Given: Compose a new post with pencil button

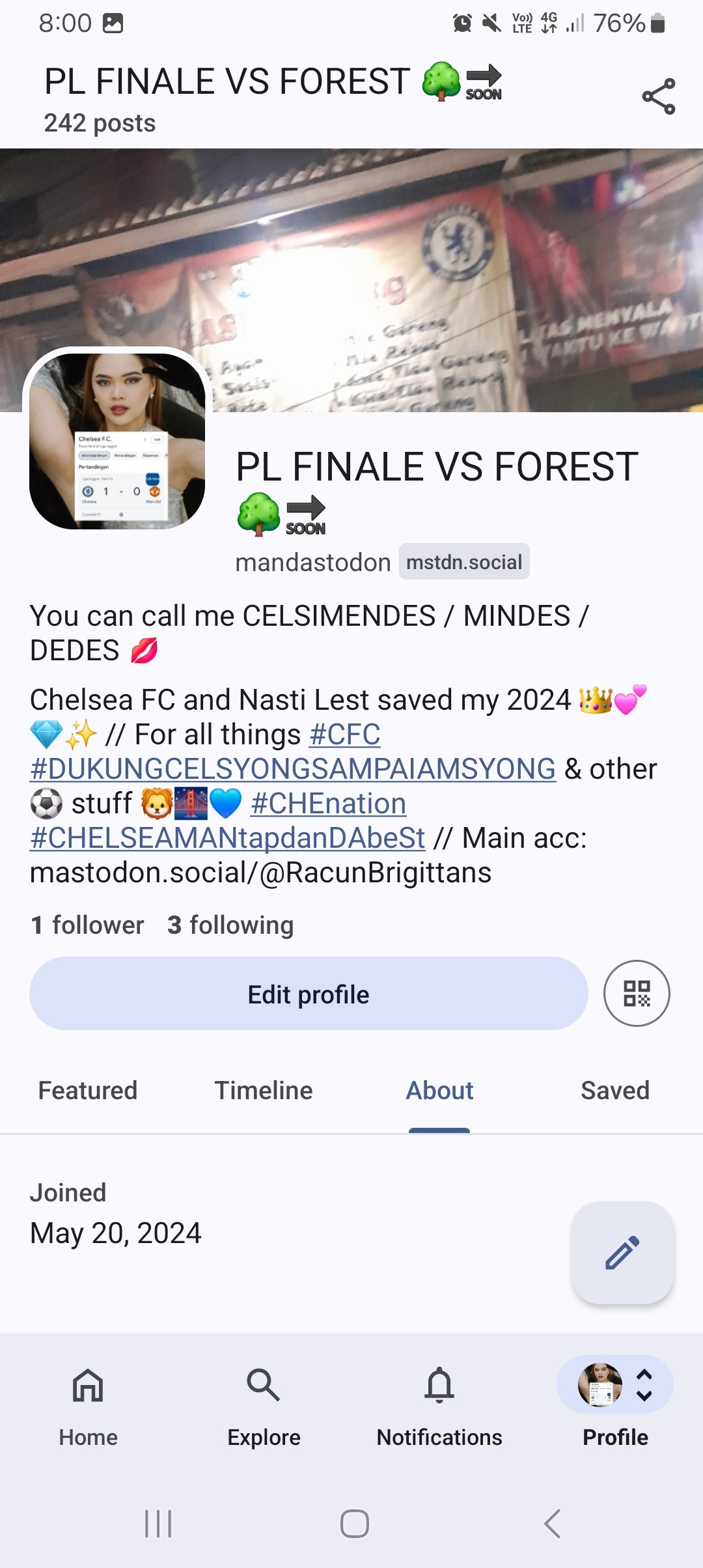Looking at the screenshot, I should point(622,1253).
